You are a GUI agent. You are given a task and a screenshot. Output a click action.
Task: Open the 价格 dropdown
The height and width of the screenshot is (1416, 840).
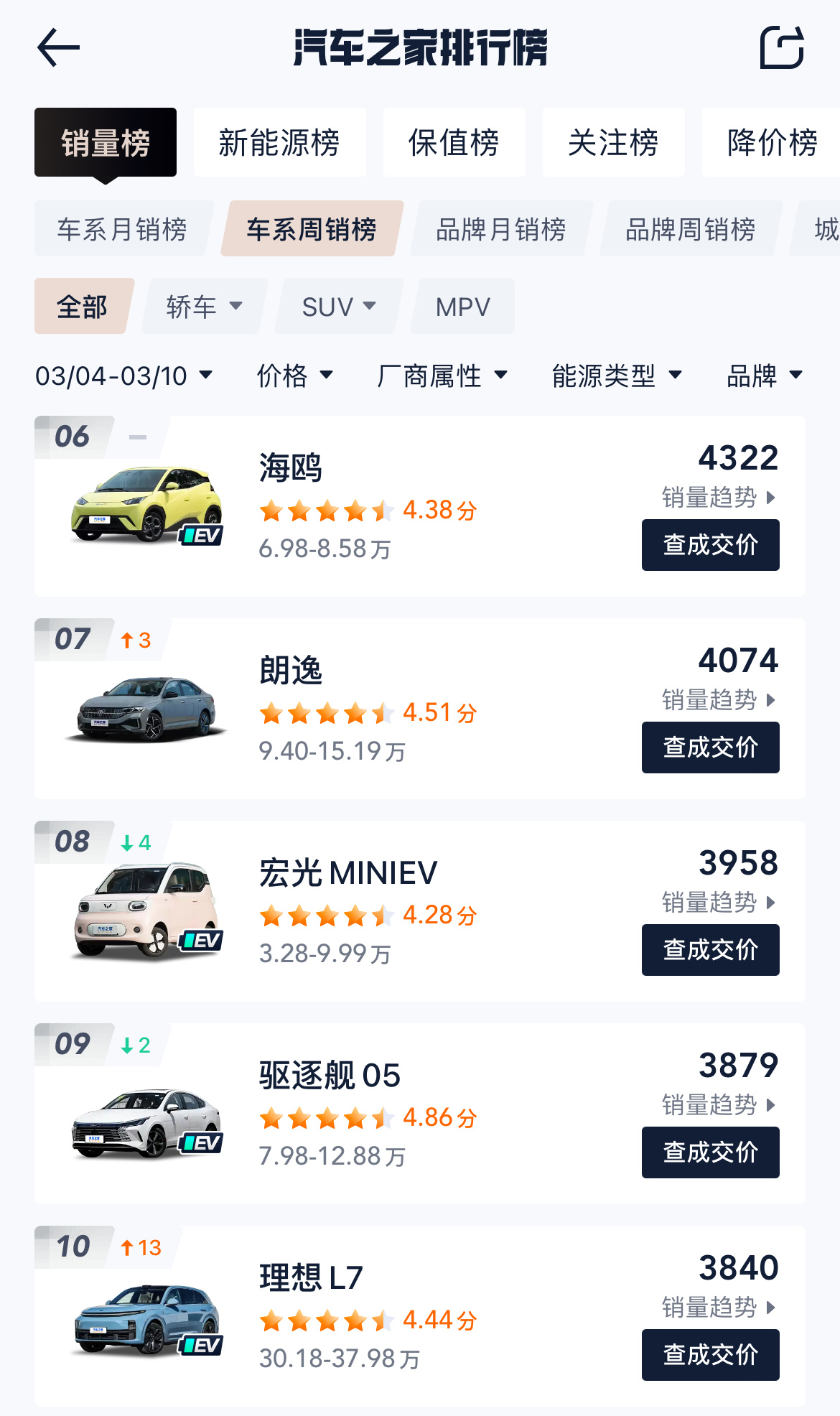pyautogui.click(x=295, y=375)
